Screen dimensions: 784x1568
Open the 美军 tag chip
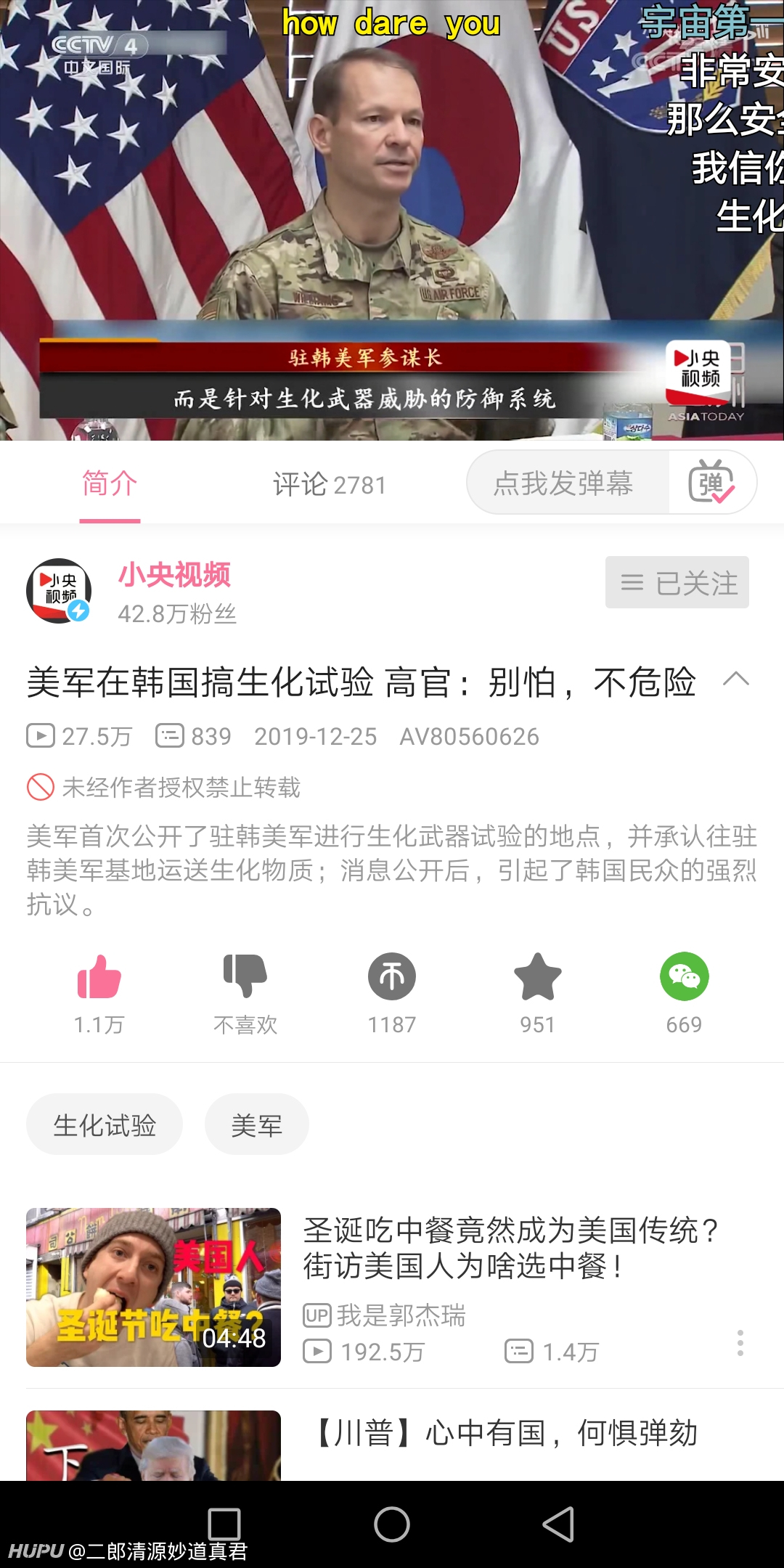(x=257, y=1124)
